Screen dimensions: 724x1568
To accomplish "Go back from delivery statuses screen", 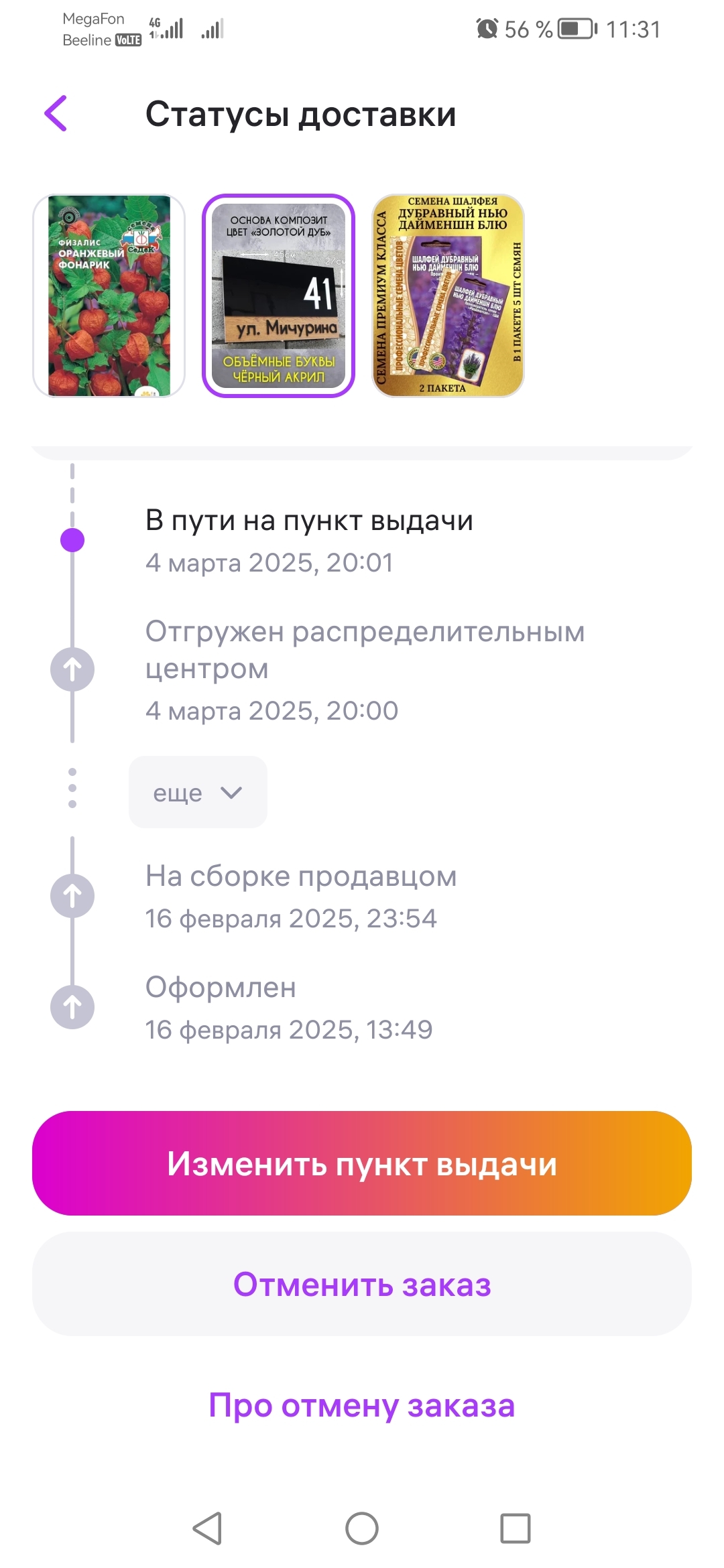I will point(56,113).
